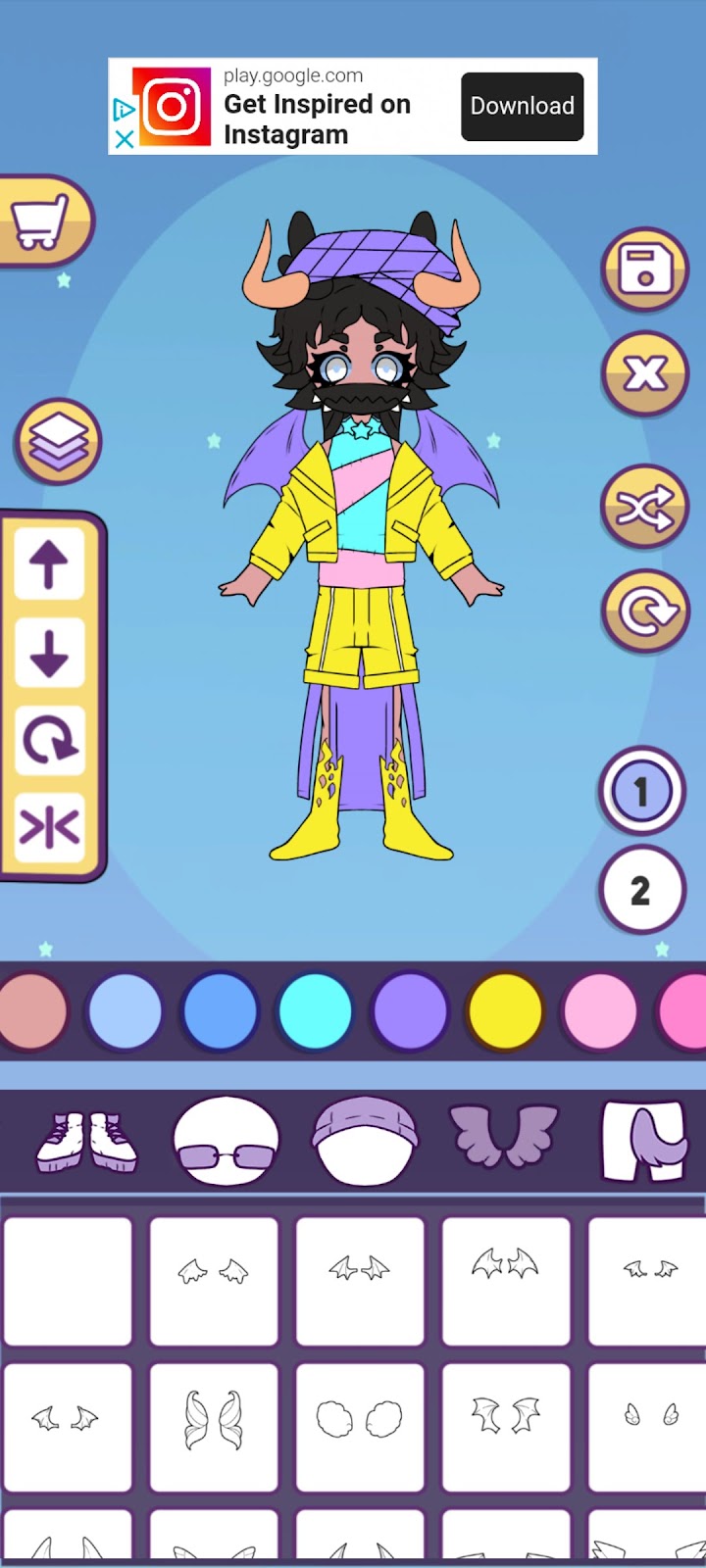706x1568 pixels.
Task: Save the character with floppy disk icon
Action: [644, 269]
